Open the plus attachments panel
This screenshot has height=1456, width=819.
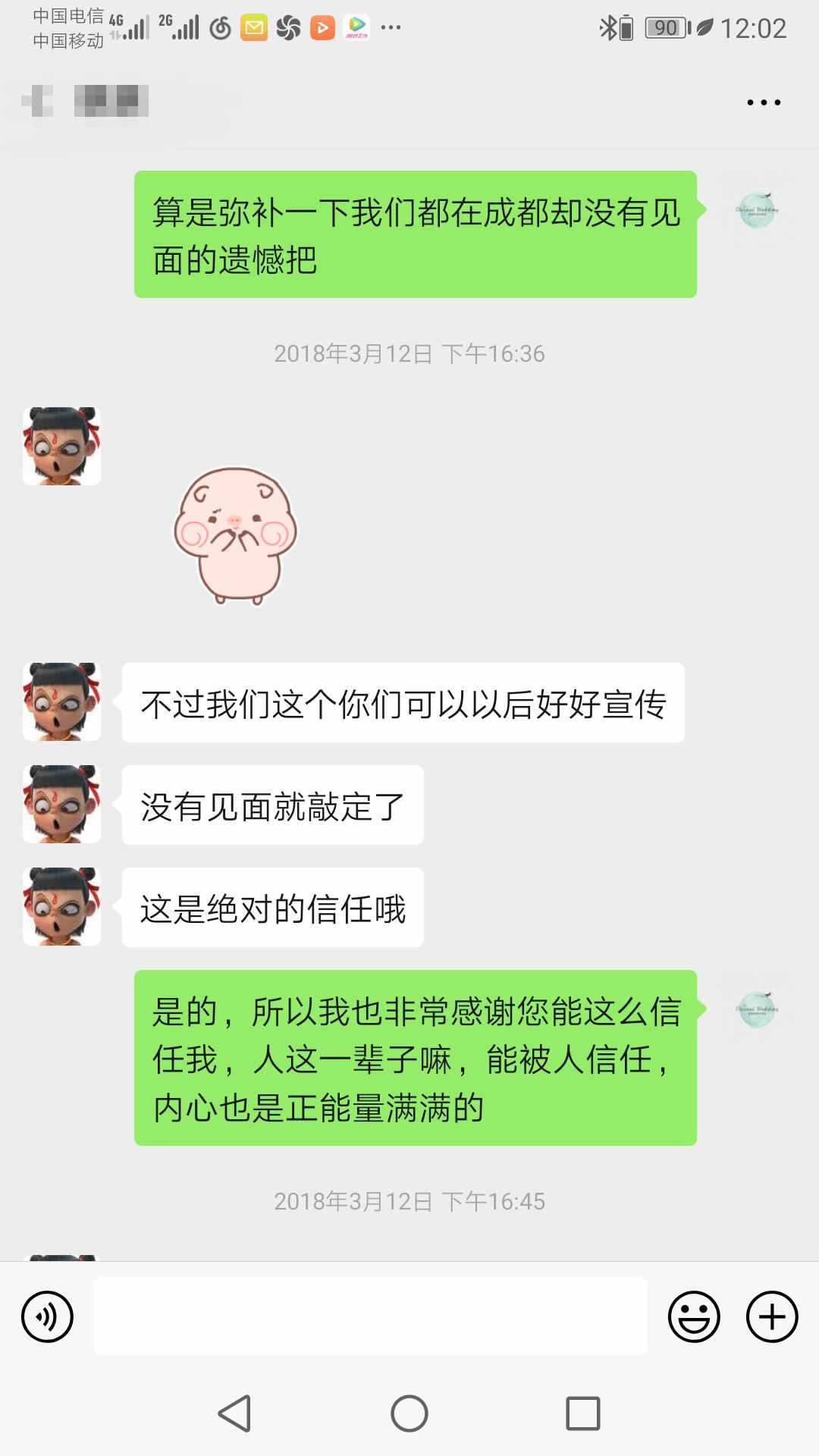tap(772, 1316)
